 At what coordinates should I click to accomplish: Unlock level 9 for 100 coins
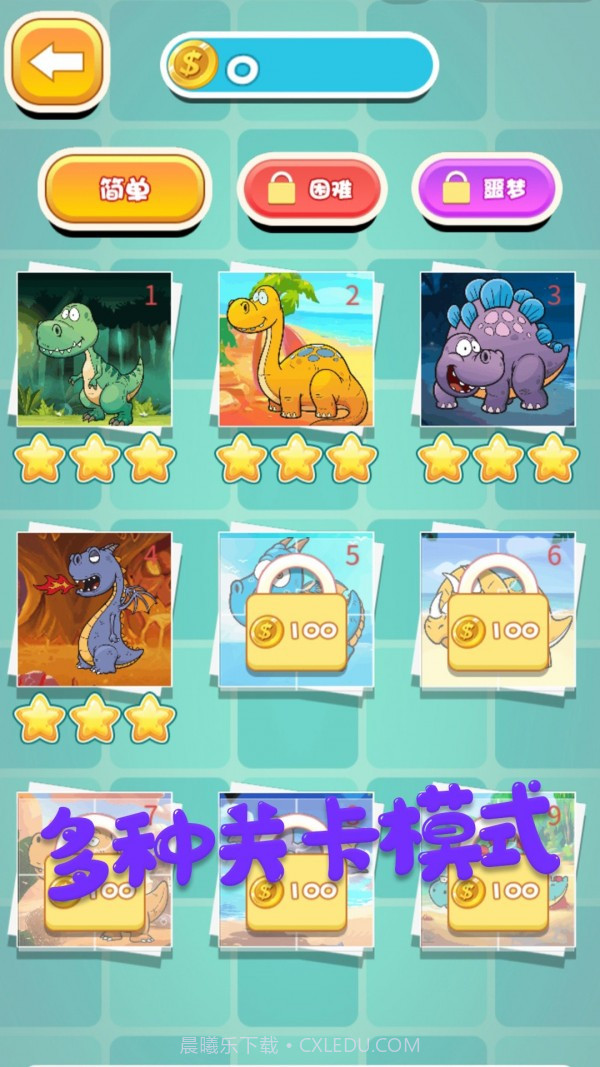pos(497,888)
